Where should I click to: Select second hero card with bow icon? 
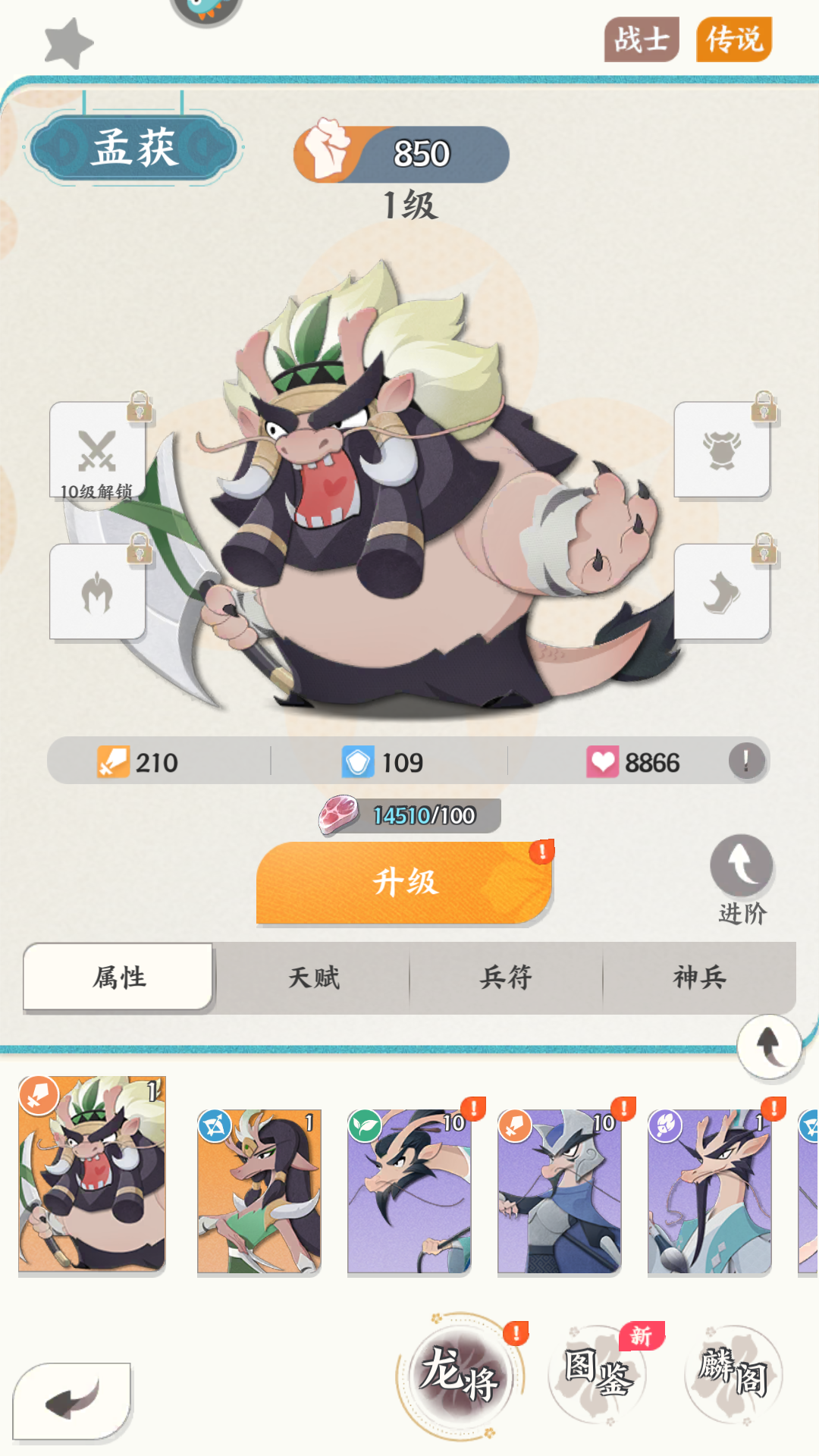click(259, 1192)
